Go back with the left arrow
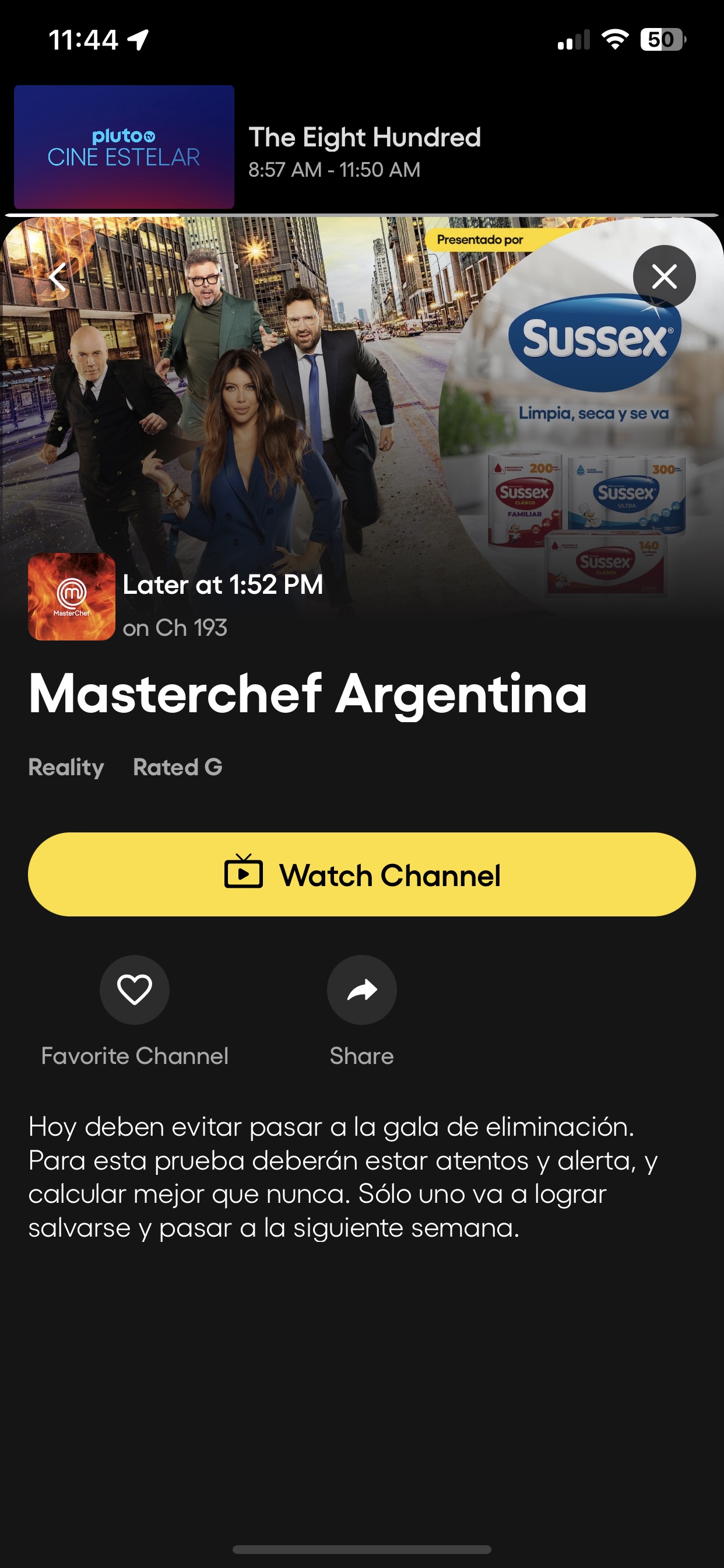 click(x=58, y=278)
